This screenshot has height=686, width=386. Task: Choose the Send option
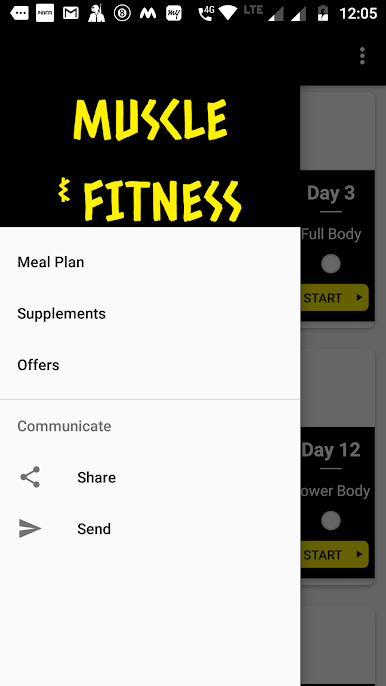(x=150, y=528)
